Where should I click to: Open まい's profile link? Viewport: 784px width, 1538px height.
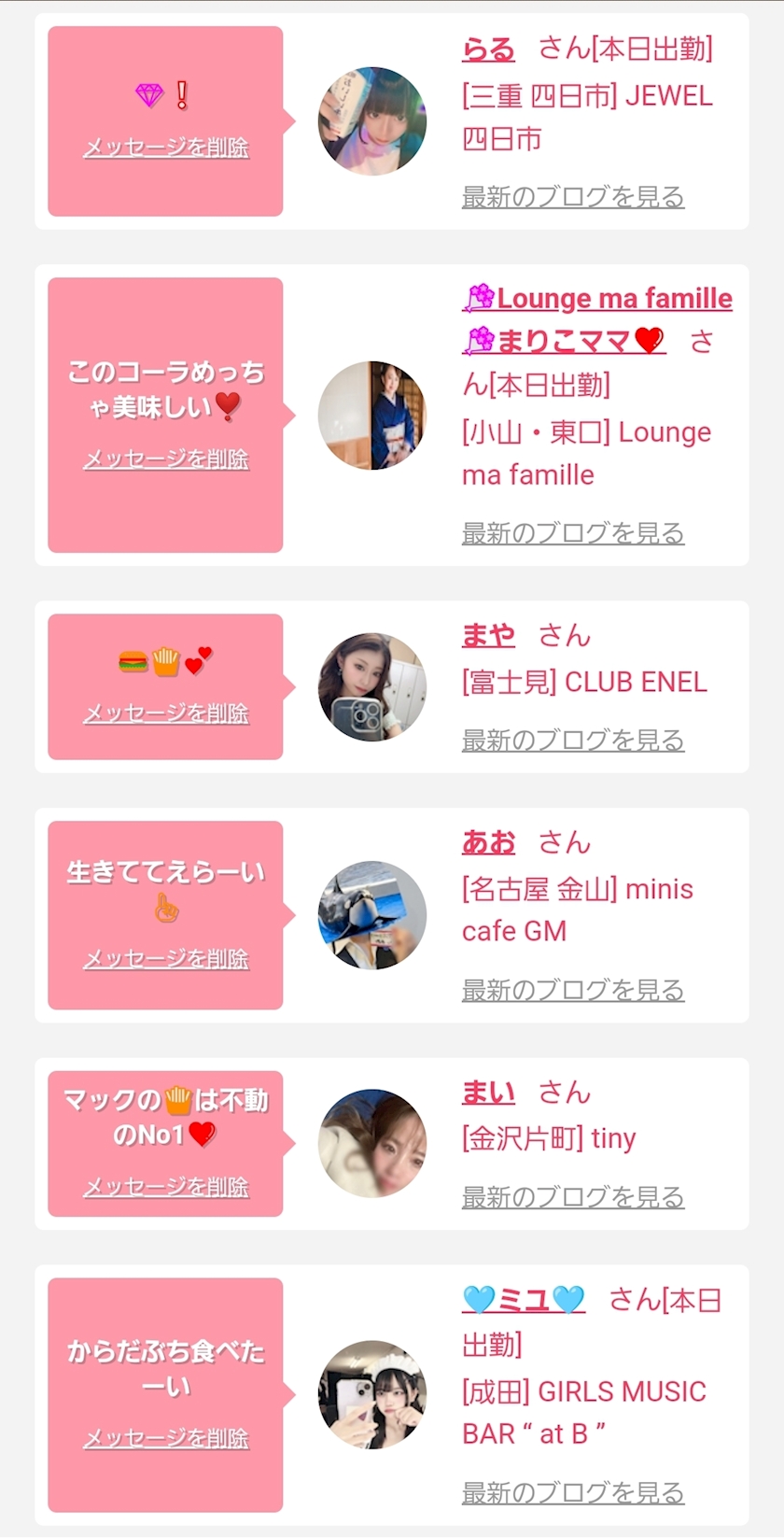click(488, 1093)
